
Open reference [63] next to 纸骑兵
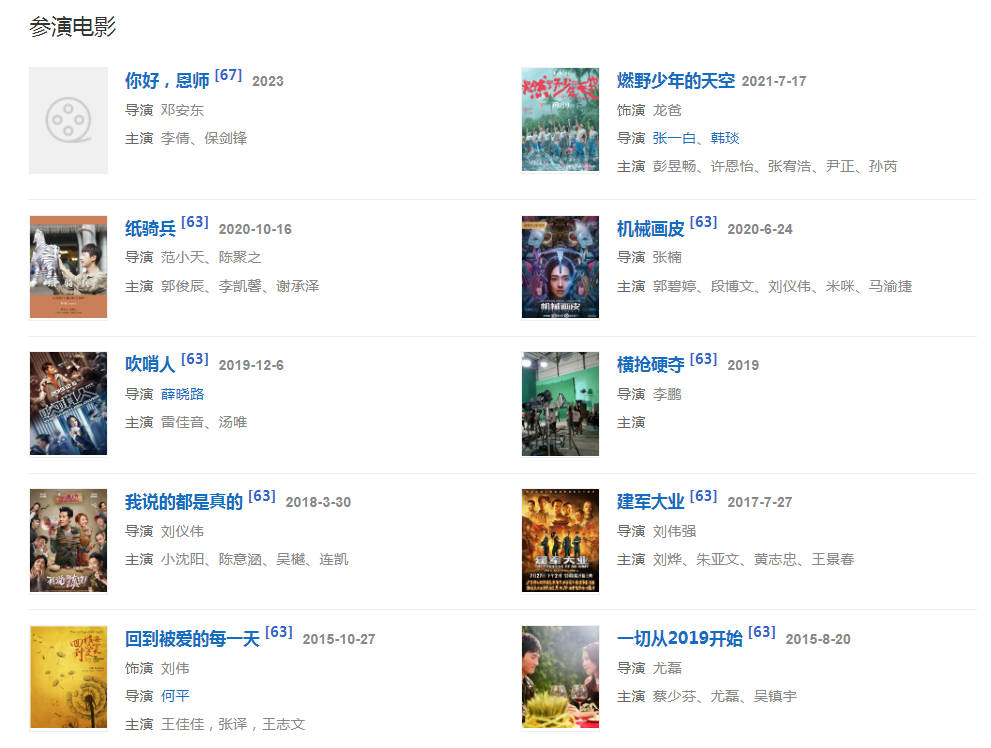tap(195, 222)
